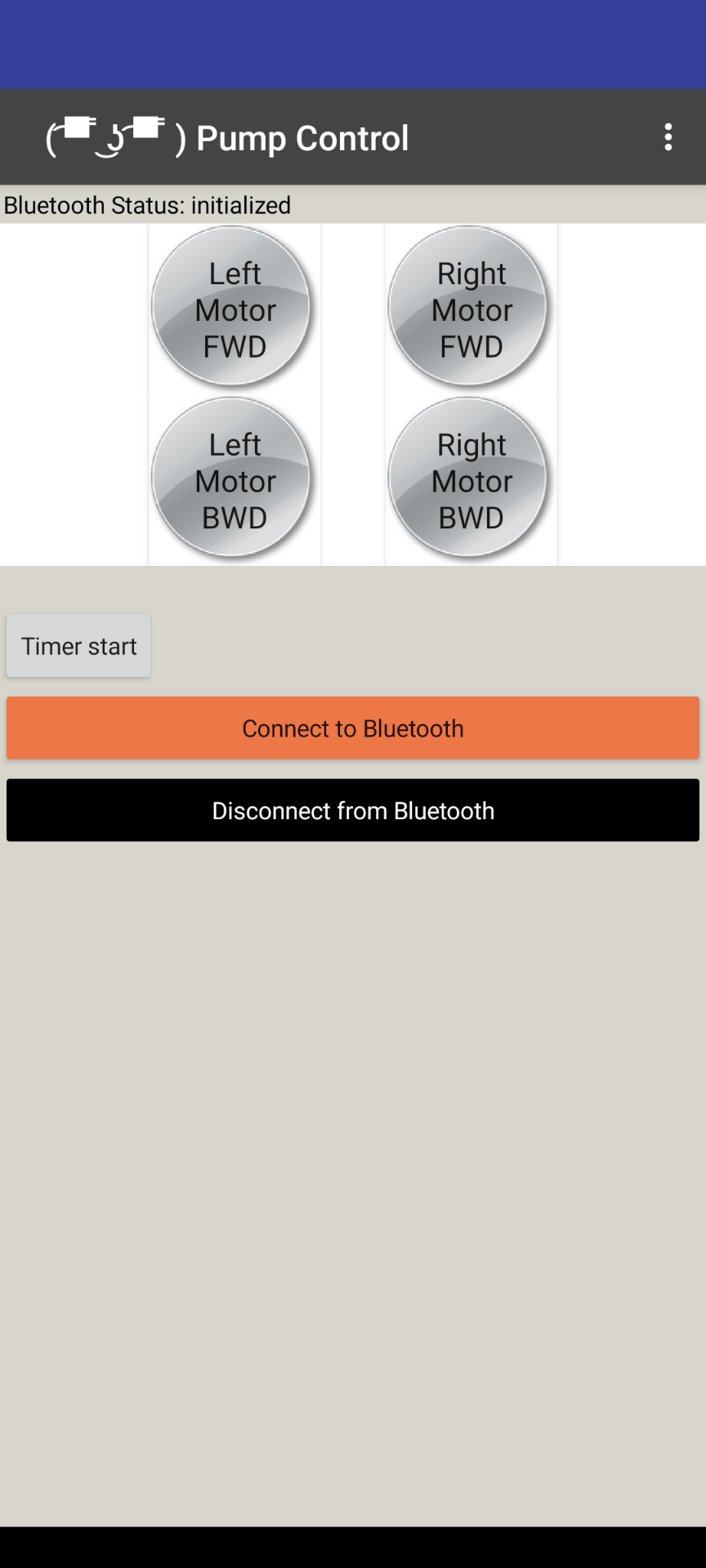Tap the Bluetooth Status initialized label
706x1568 pixels.
[x=145, y=205]
